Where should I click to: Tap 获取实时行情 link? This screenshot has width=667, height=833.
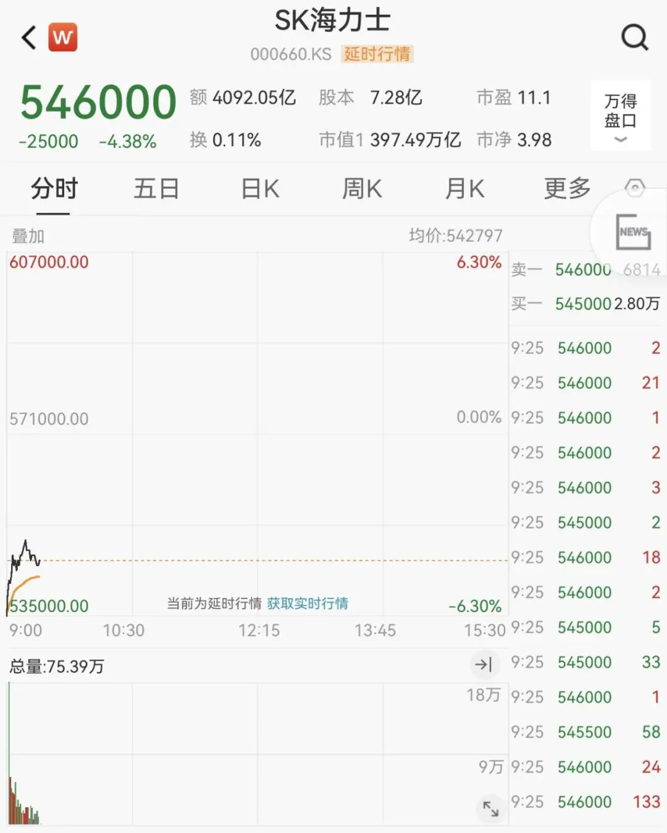coord(308,604)
